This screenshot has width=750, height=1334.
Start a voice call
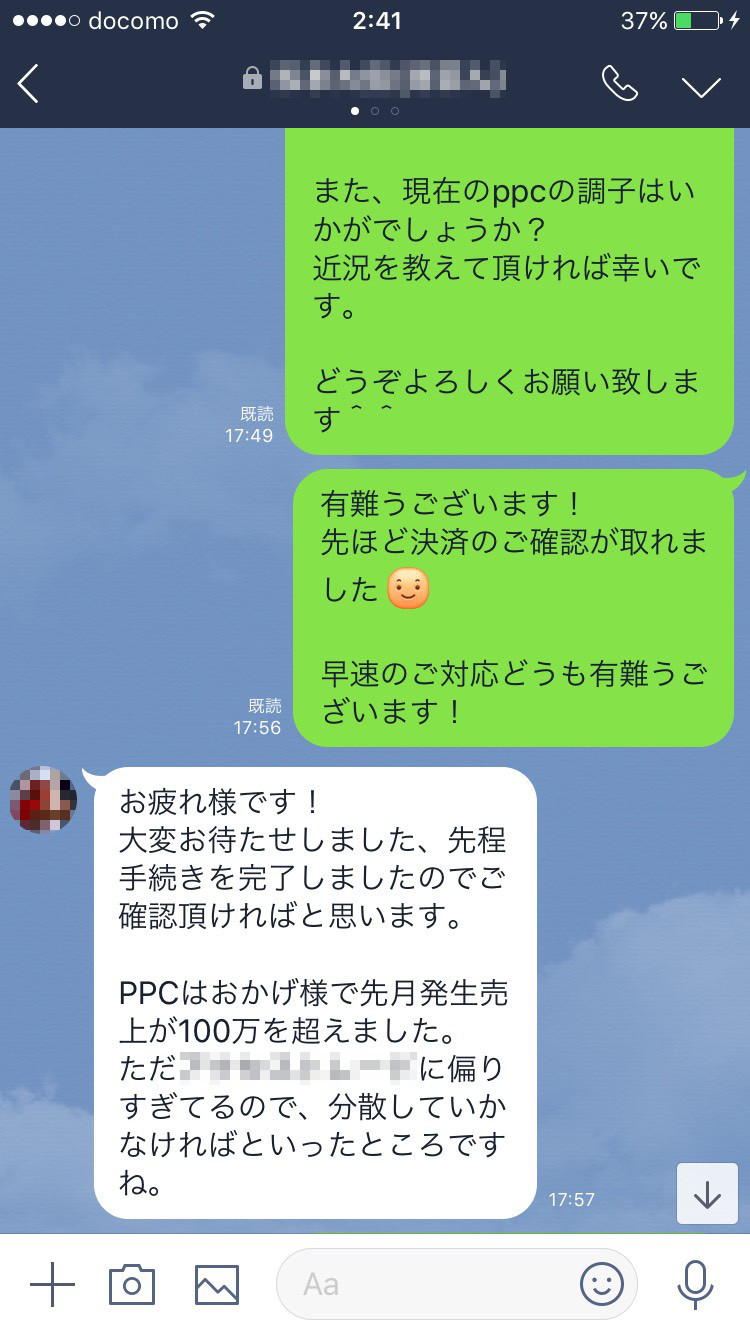pos(619,84)
